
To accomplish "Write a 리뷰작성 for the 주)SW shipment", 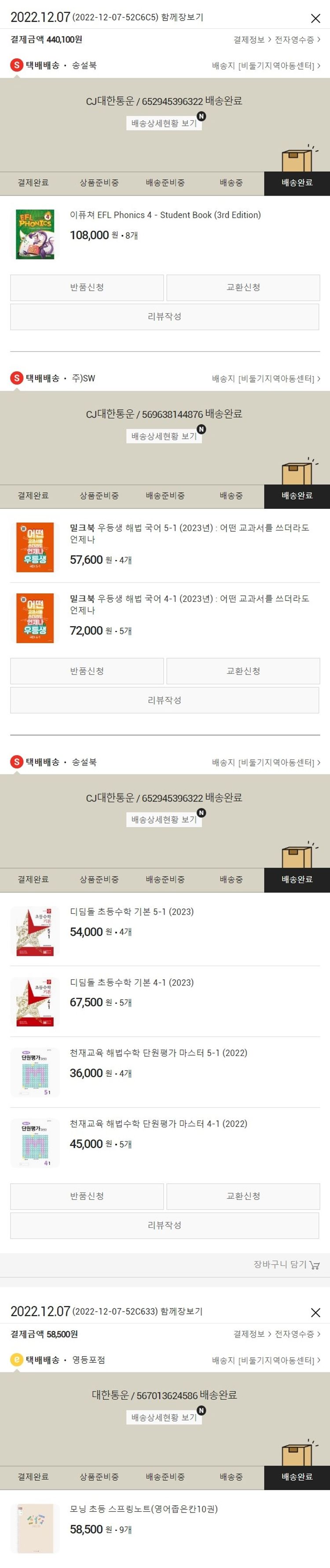I will [165, 700].
